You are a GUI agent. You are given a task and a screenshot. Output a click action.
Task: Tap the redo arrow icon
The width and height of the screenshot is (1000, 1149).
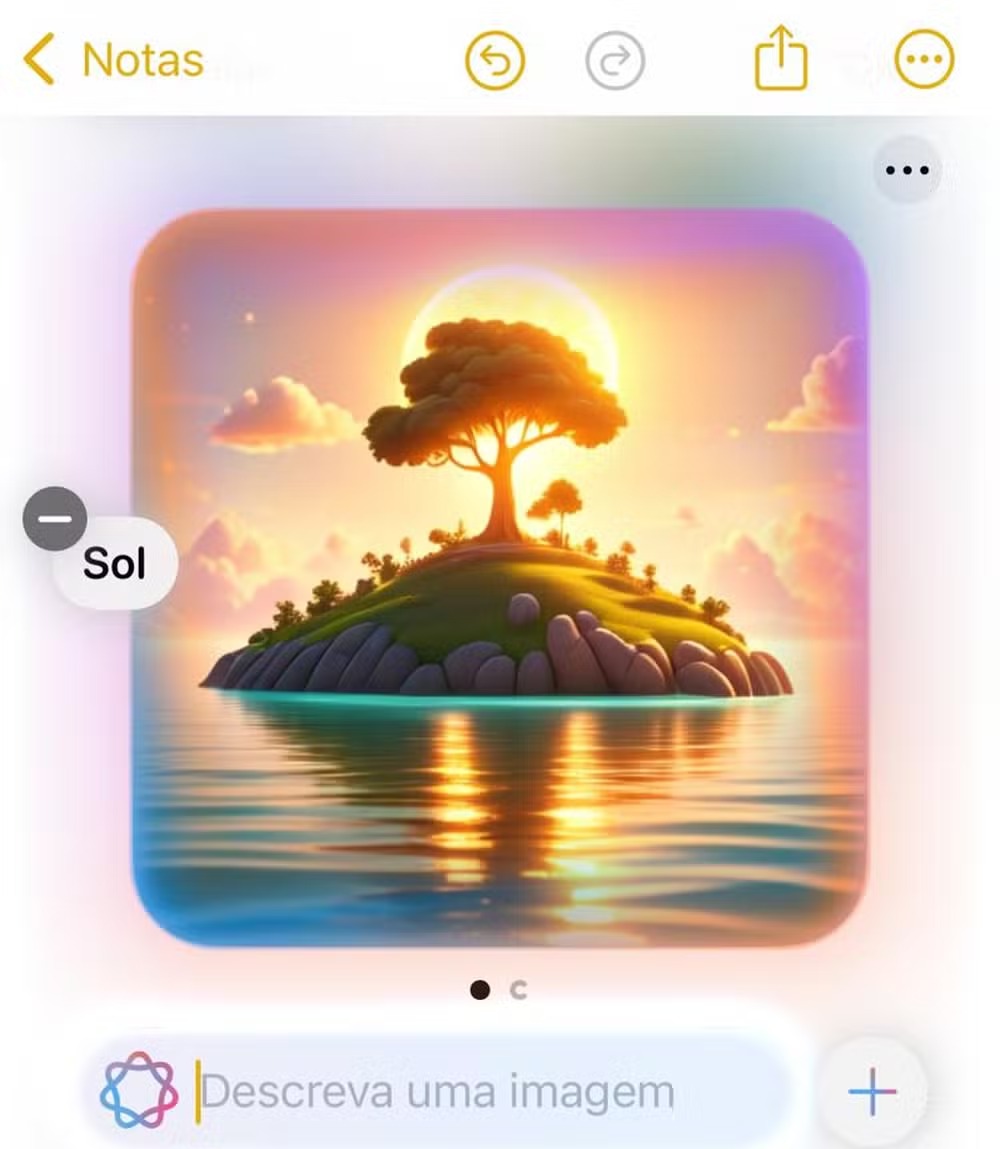coord(615,60)
